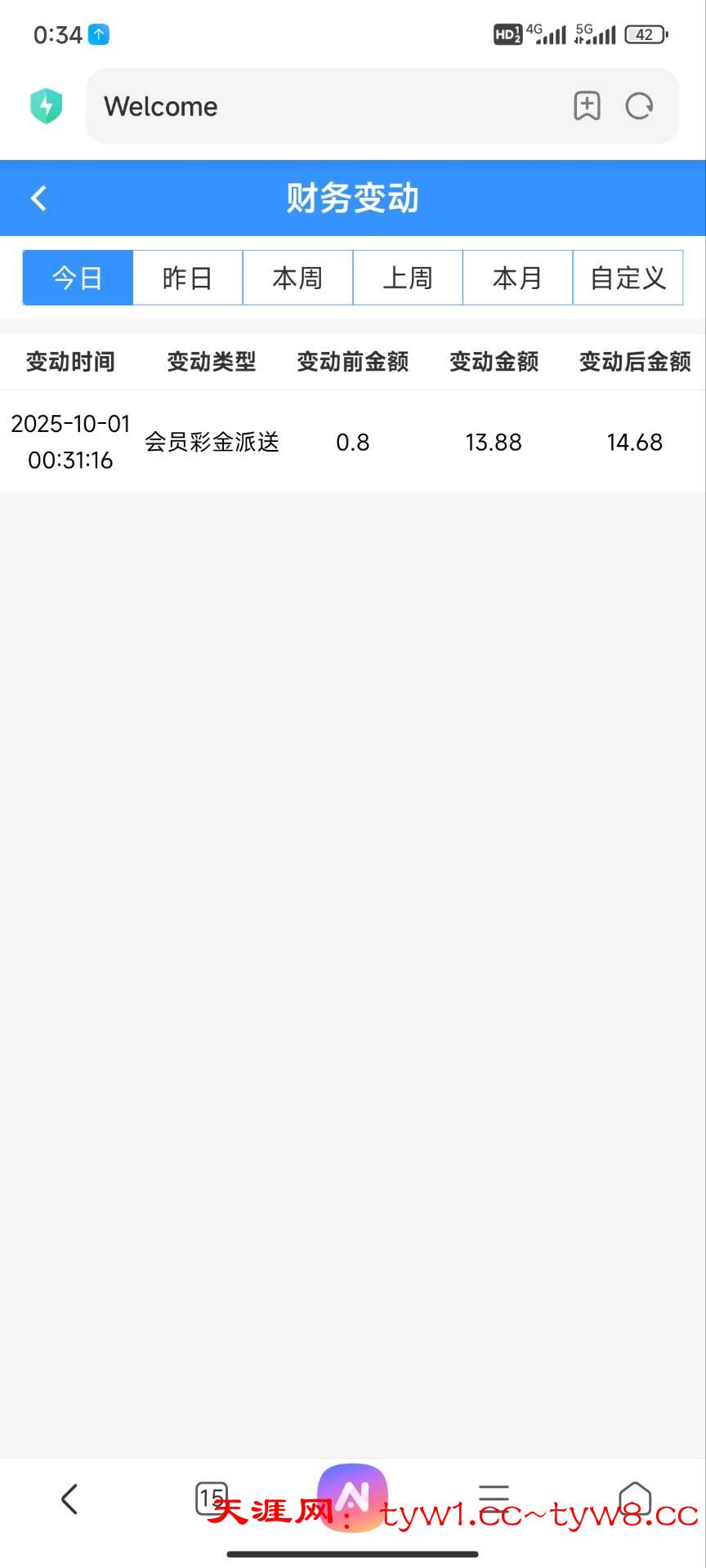Open the browser security shield
This screenshot has height=1568, width=706.
pyautogui.click(x=47, y=106)
